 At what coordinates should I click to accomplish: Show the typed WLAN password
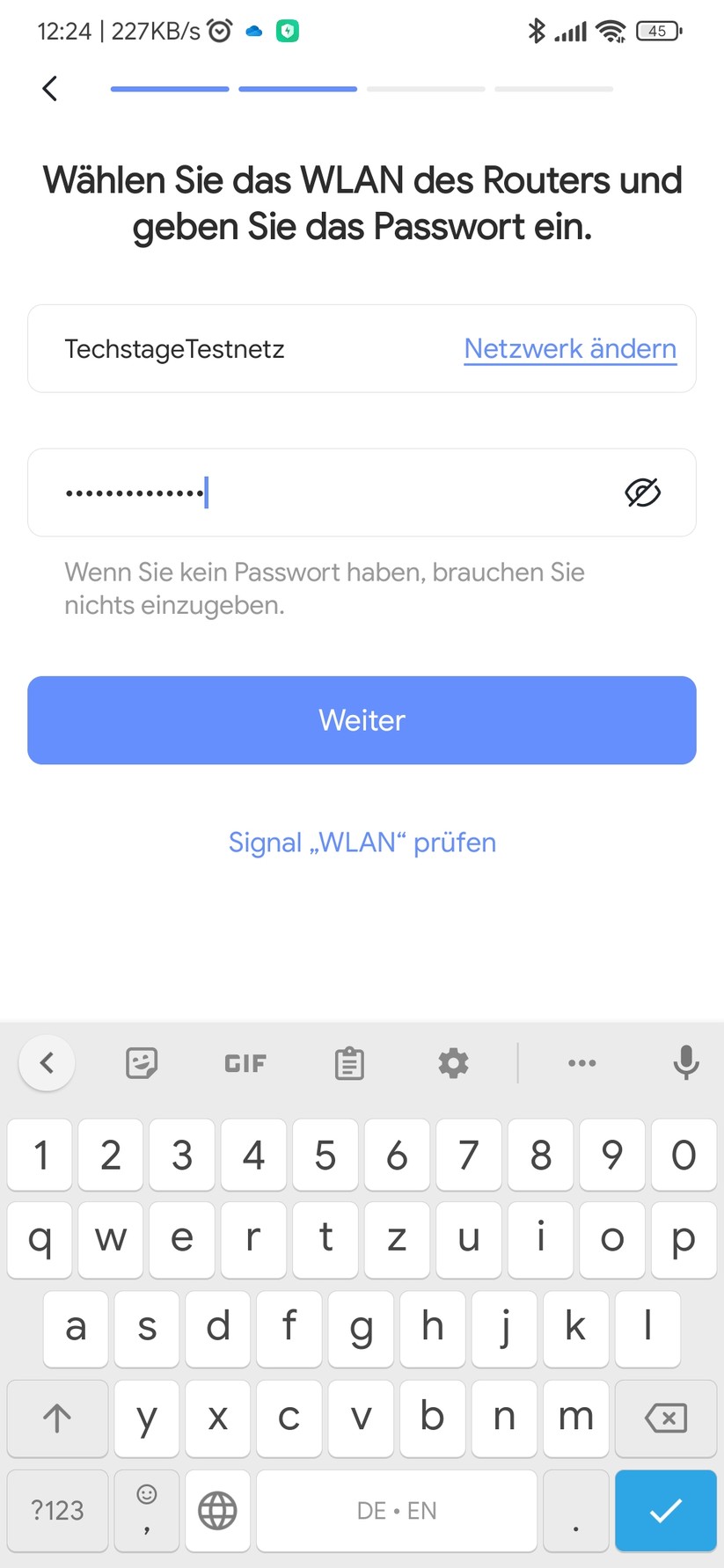point(643,492)
